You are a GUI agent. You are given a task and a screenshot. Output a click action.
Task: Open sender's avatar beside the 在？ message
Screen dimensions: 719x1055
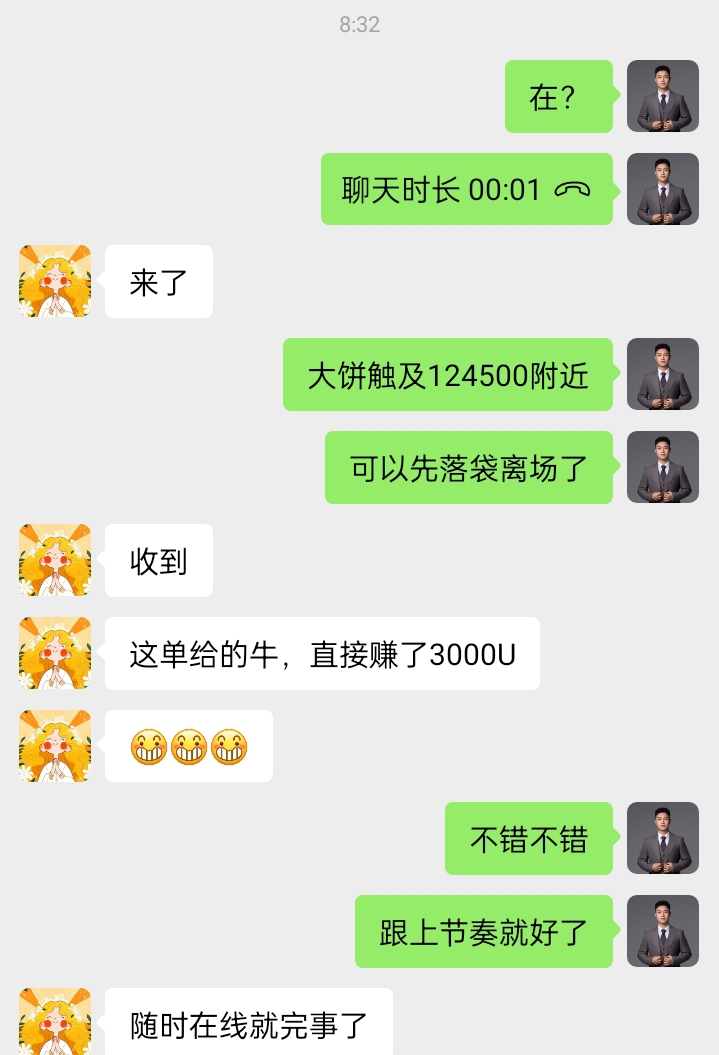click(x=662, y=96)
